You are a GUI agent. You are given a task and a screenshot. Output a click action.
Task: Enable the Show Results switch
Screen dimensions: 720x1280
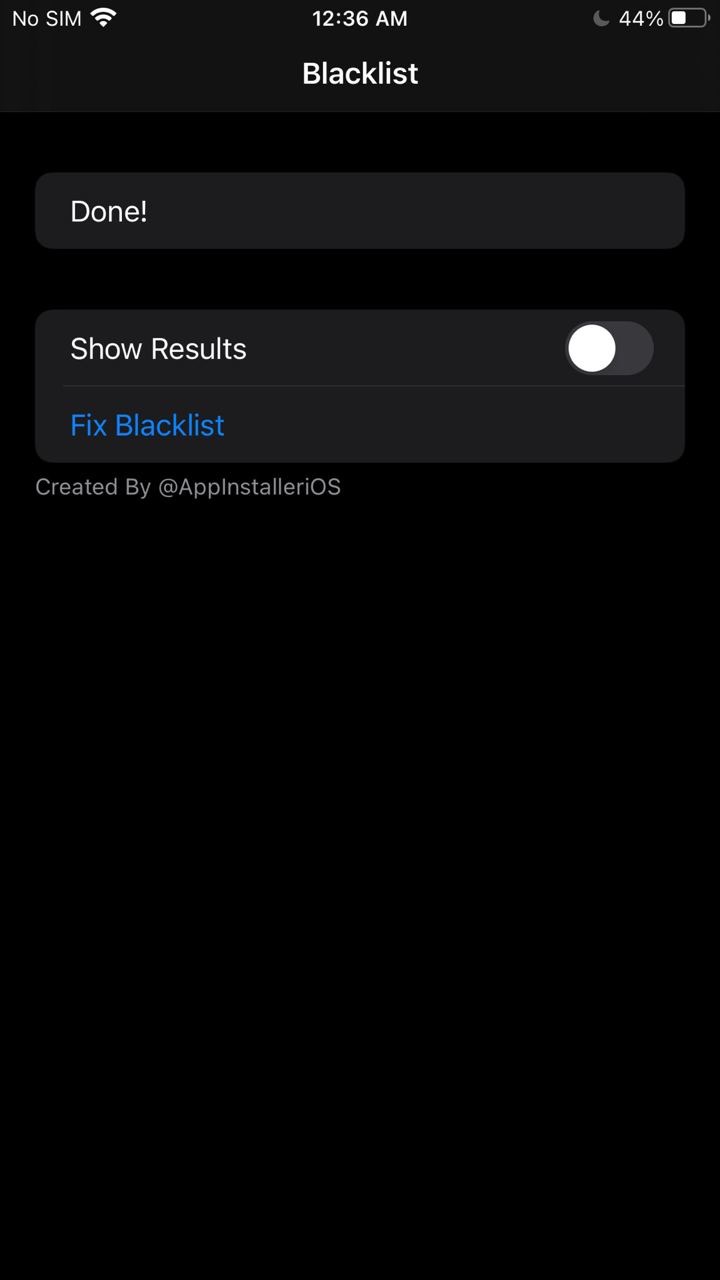(609, 349)
